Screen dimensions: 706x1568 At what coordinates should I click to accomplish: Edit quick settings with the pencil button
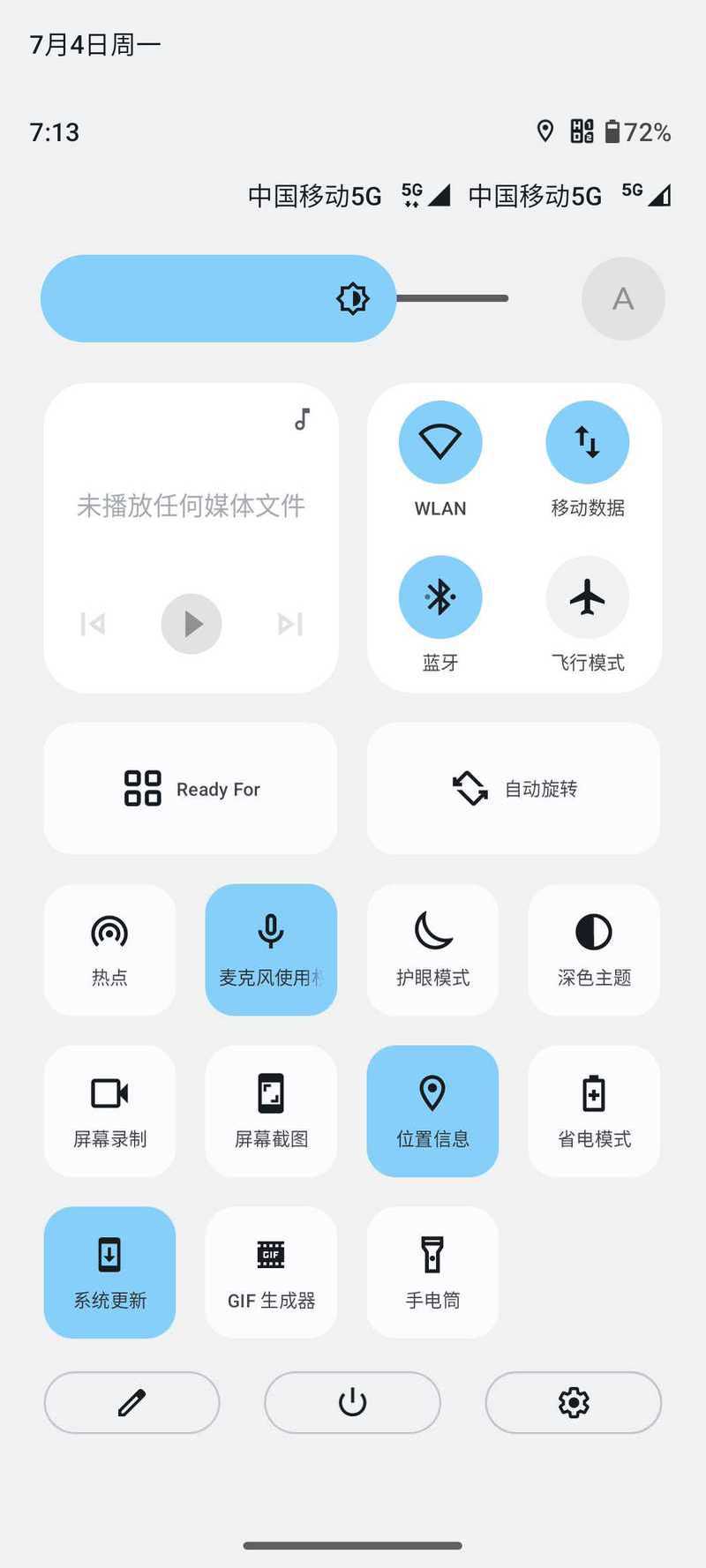point(131,1402)
